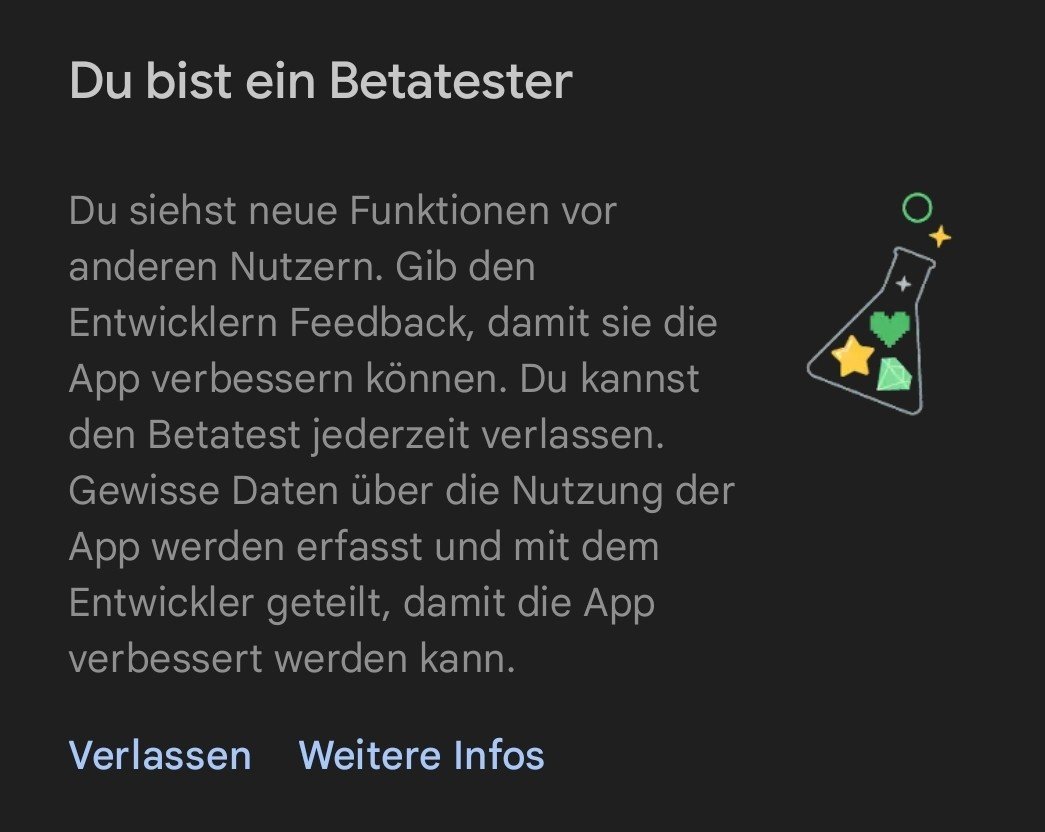Tap Verlassen to leave the beta
The image size is (1045, 832).
tap(160, 755)
